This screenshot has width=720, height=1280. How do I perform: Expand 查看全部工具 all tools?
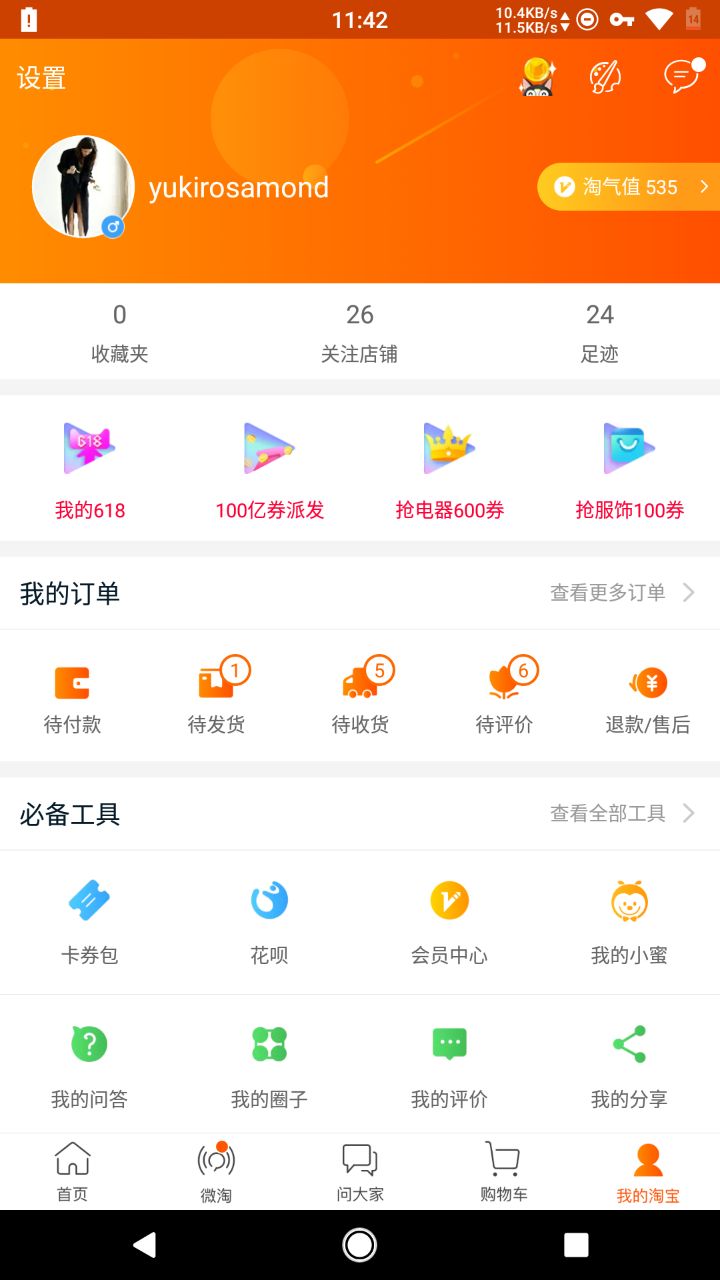[621, 814]
